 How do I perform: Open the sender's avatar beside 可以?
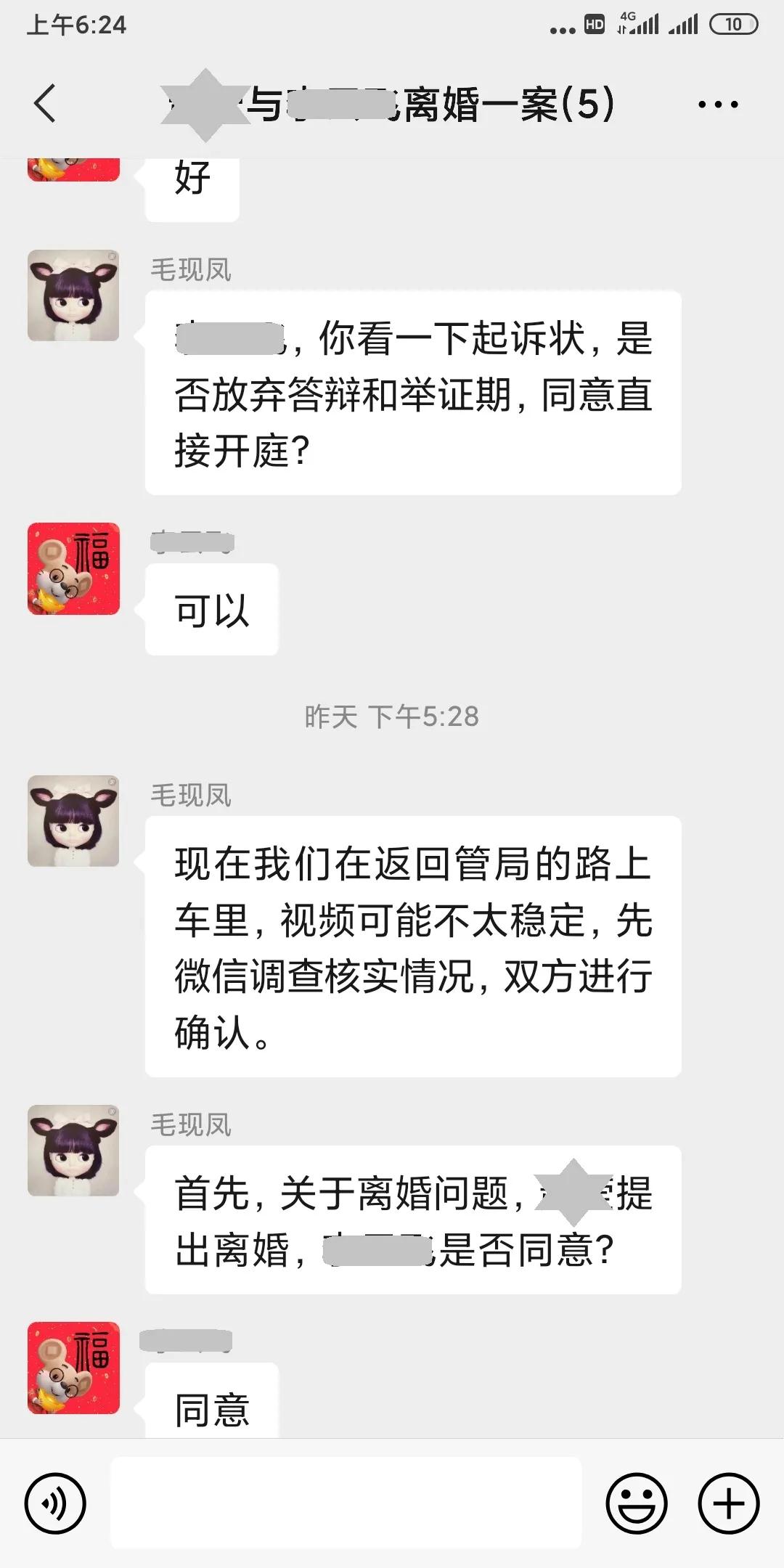tap(73, 568)
